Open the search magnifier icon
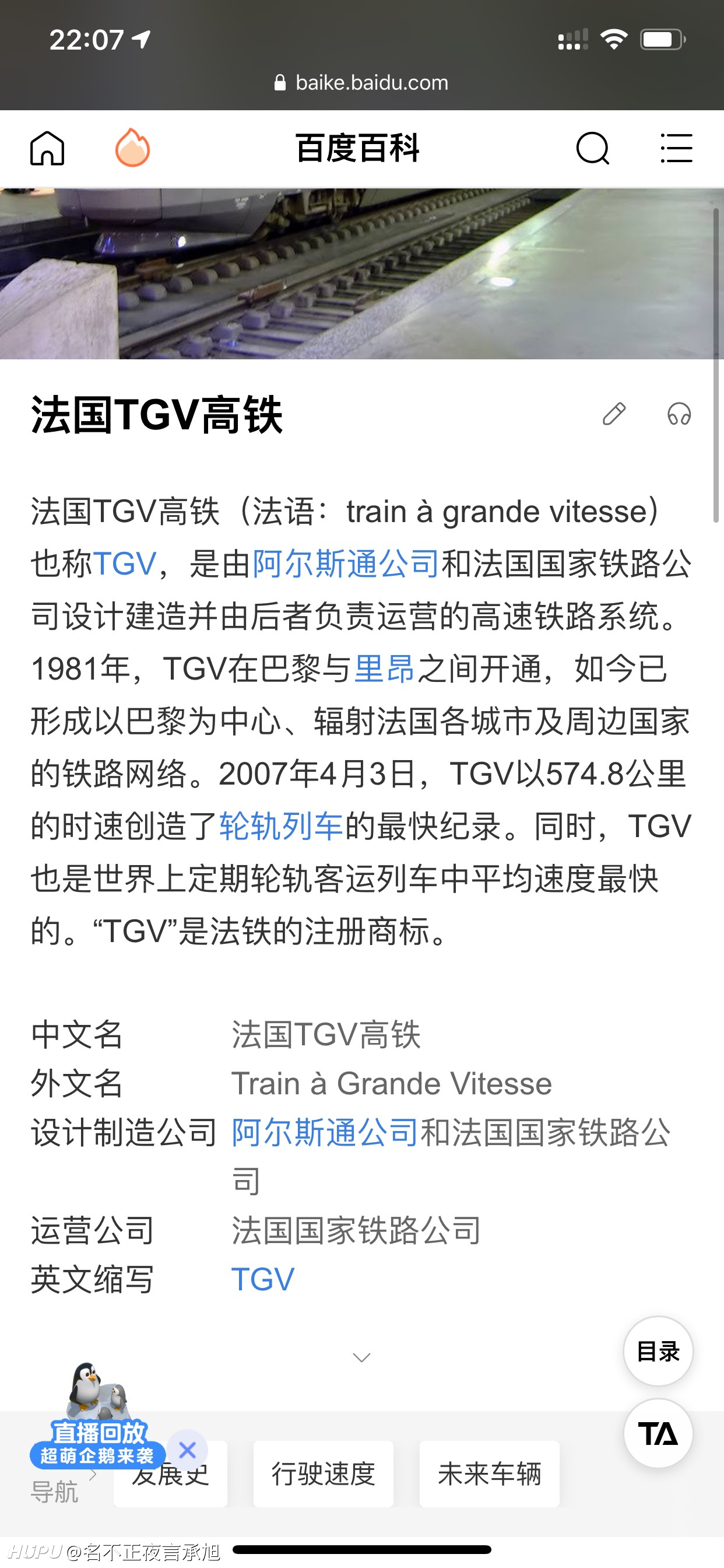The image size is (724, 1568). [593, 149]
